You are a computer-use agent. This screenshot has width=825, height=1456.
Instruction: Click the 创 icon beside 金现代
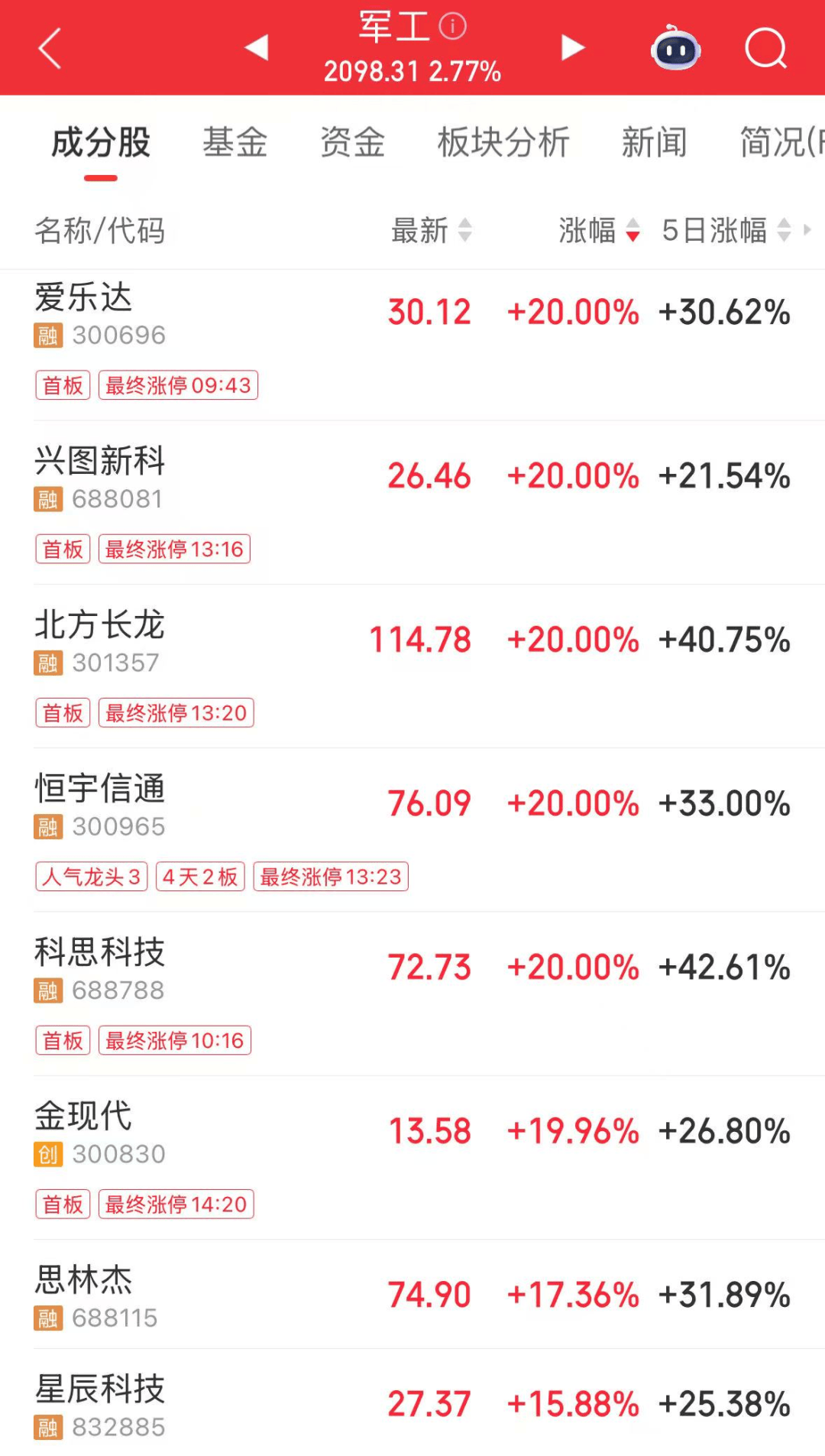coord(47,1154)
